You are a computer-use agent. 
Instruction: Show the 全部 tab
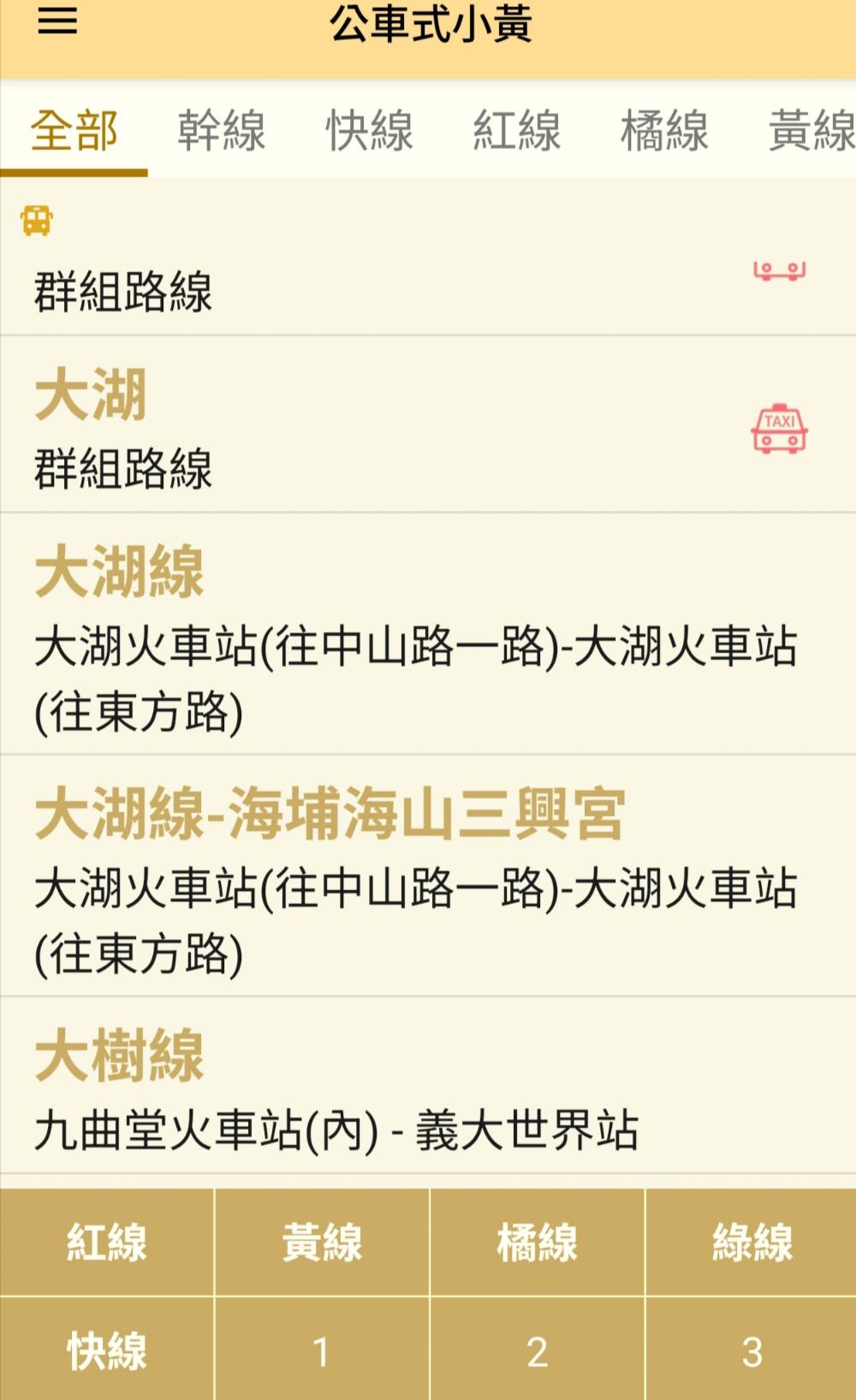coord(74,131)
